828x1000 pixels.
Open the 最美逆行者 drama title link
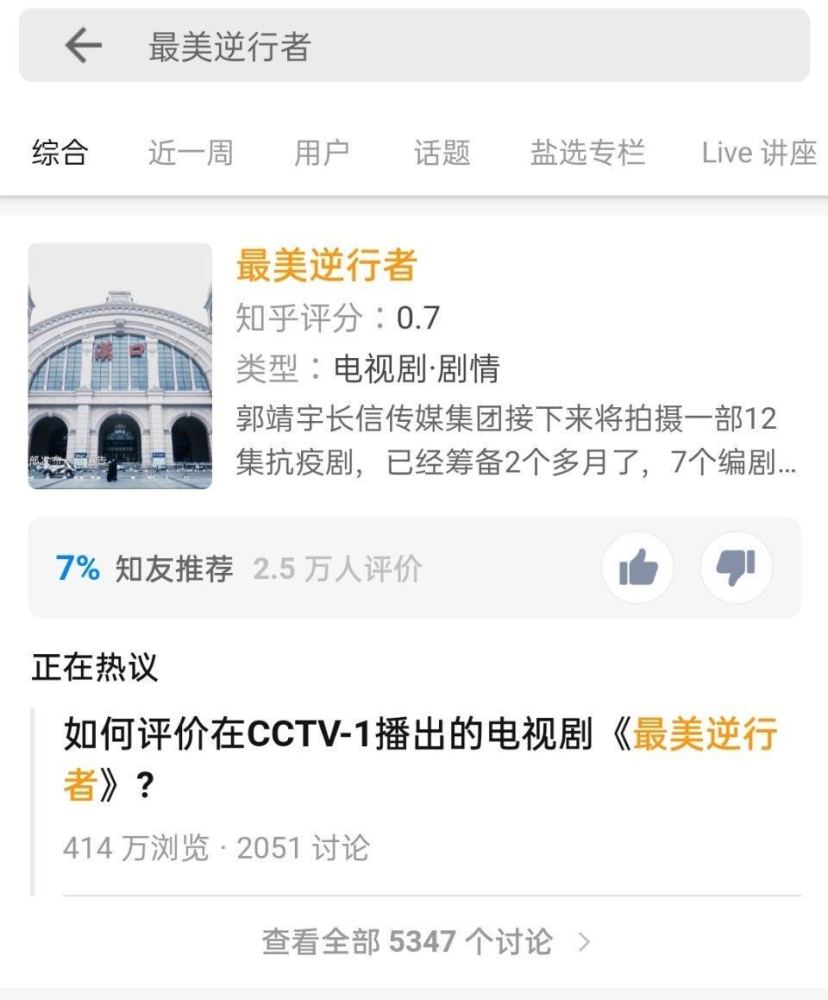pos(327,267)
